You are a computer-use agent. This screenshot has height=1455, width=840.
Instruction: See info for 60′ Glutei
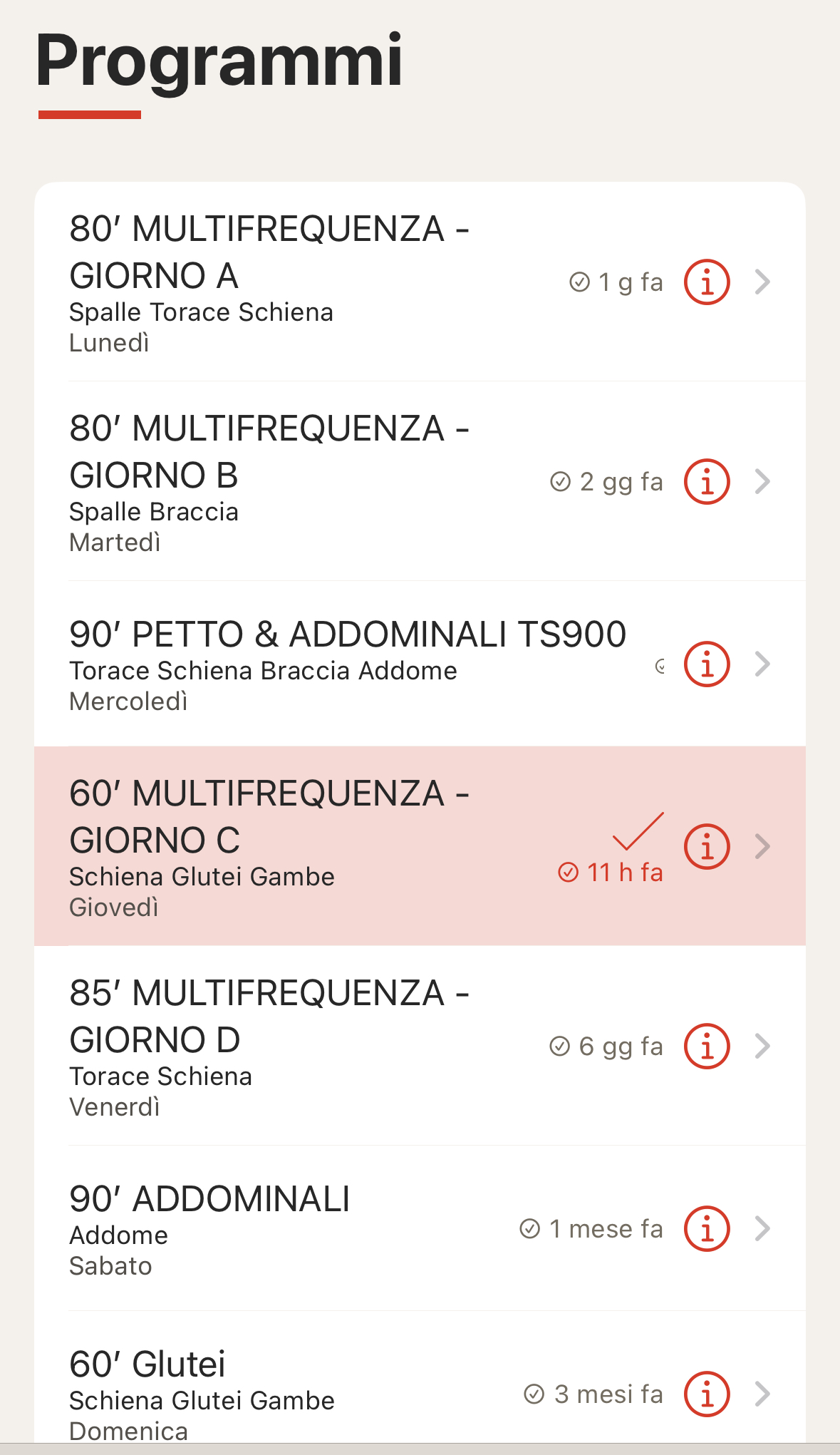pyautogui.click(x=707, y=1394)
